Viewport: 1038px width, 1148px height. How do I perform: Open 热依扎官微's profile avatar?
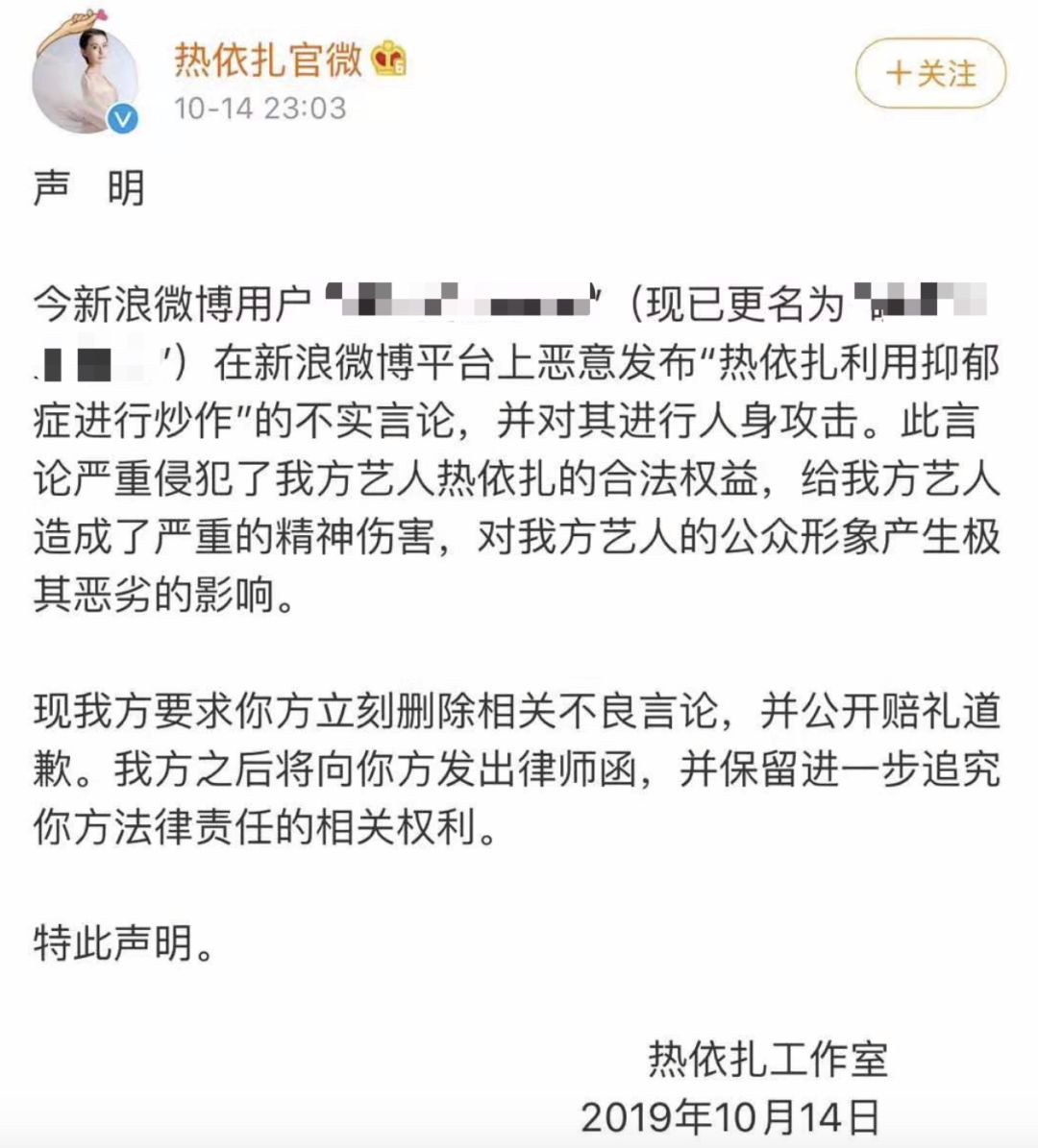pyautogui.click(x=85, y=74)
